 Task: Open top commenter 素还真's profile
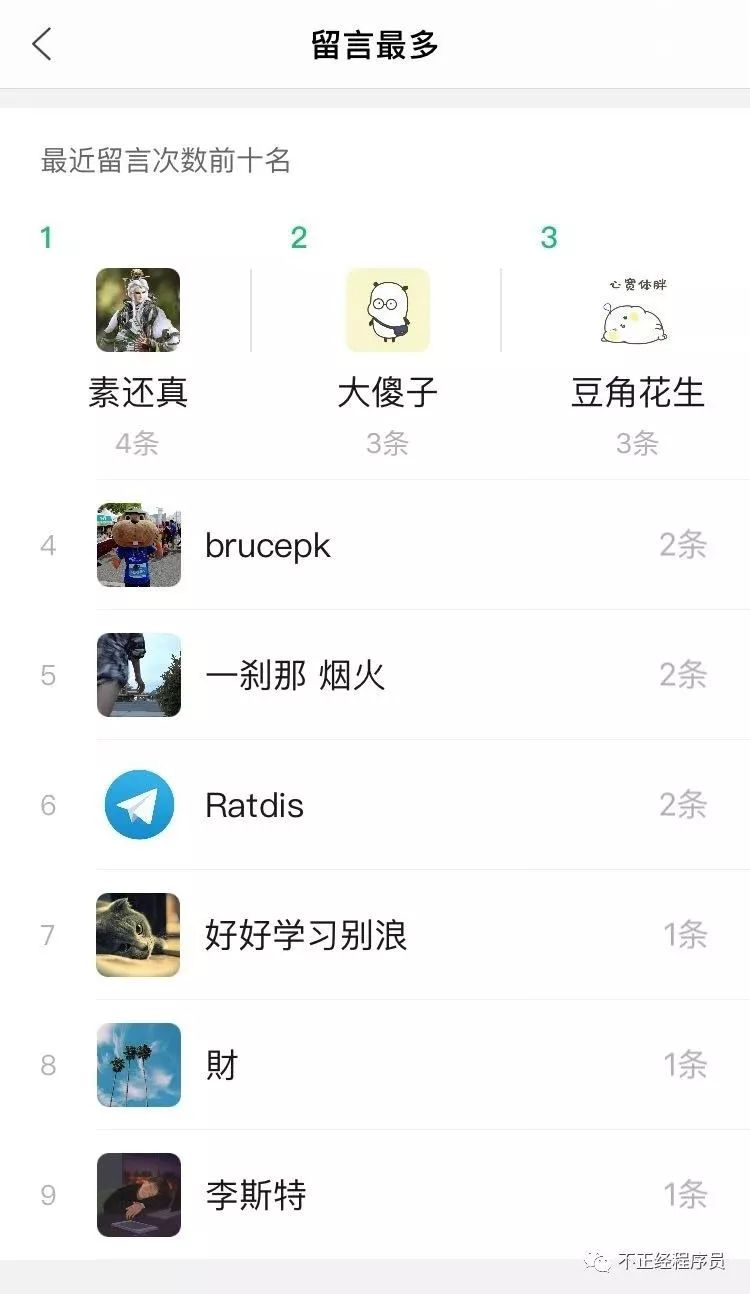click(138, 311)
